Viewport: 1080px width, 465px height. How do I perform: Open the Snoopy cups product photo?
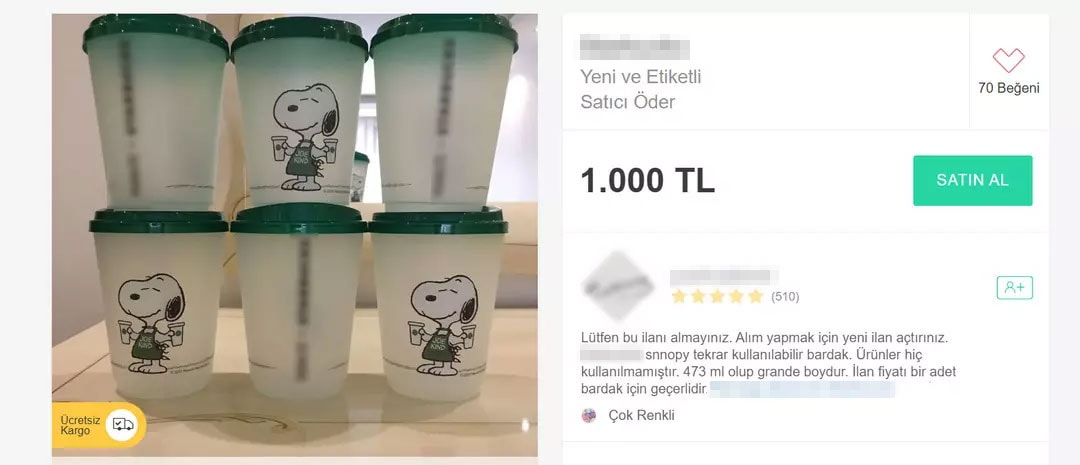295,220
